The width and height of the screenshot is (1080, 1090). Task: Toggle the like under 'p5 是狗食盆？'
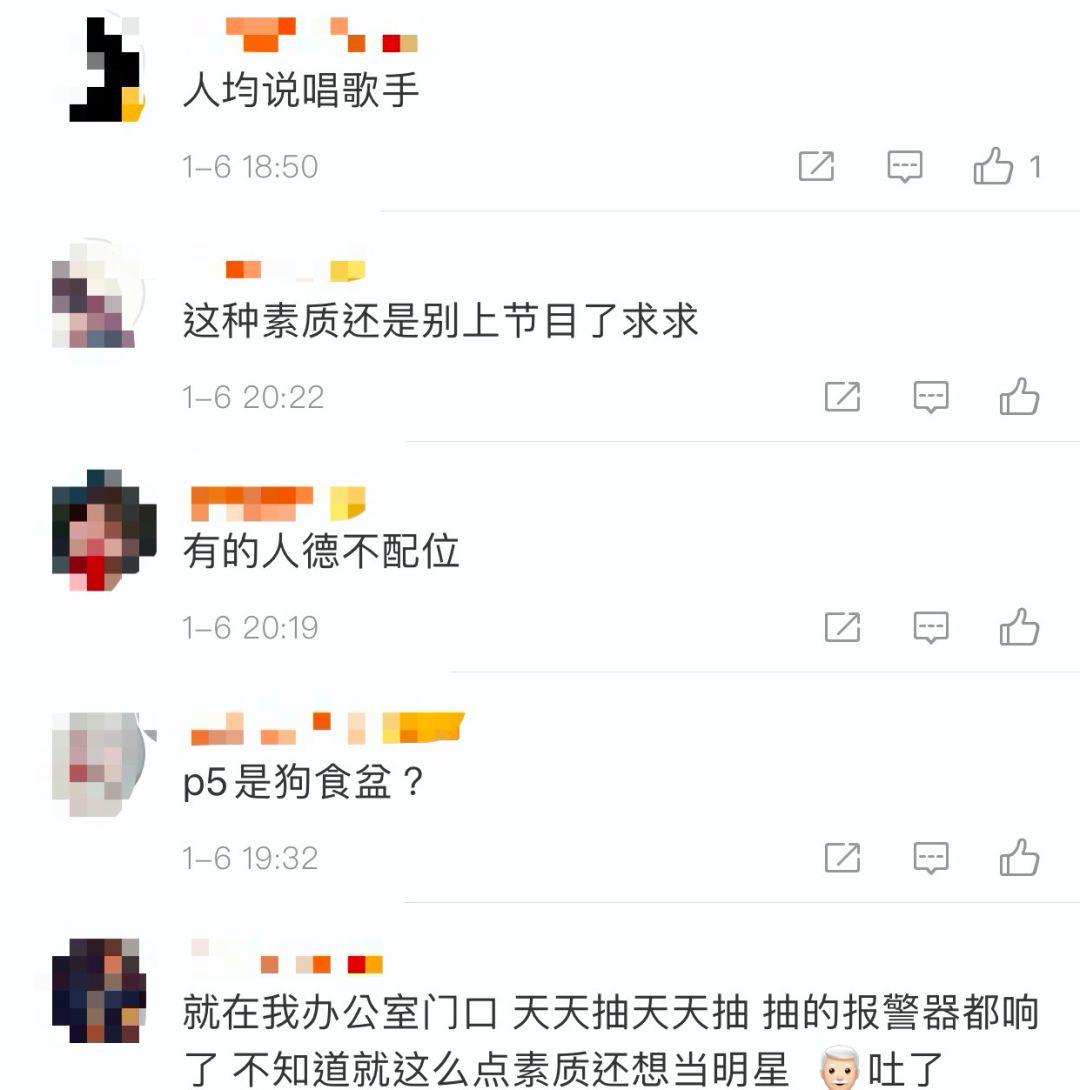1020,857
